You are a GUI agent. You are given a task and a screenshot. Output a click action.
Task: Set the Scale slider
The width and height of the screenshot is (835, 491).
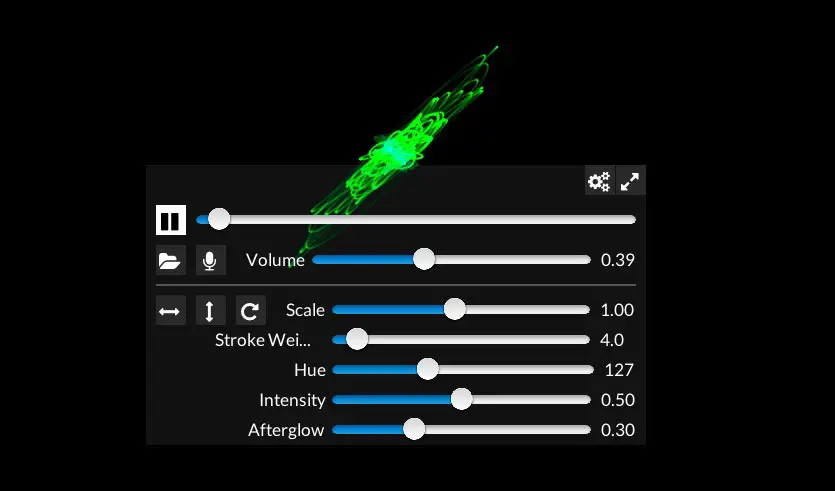454,310
